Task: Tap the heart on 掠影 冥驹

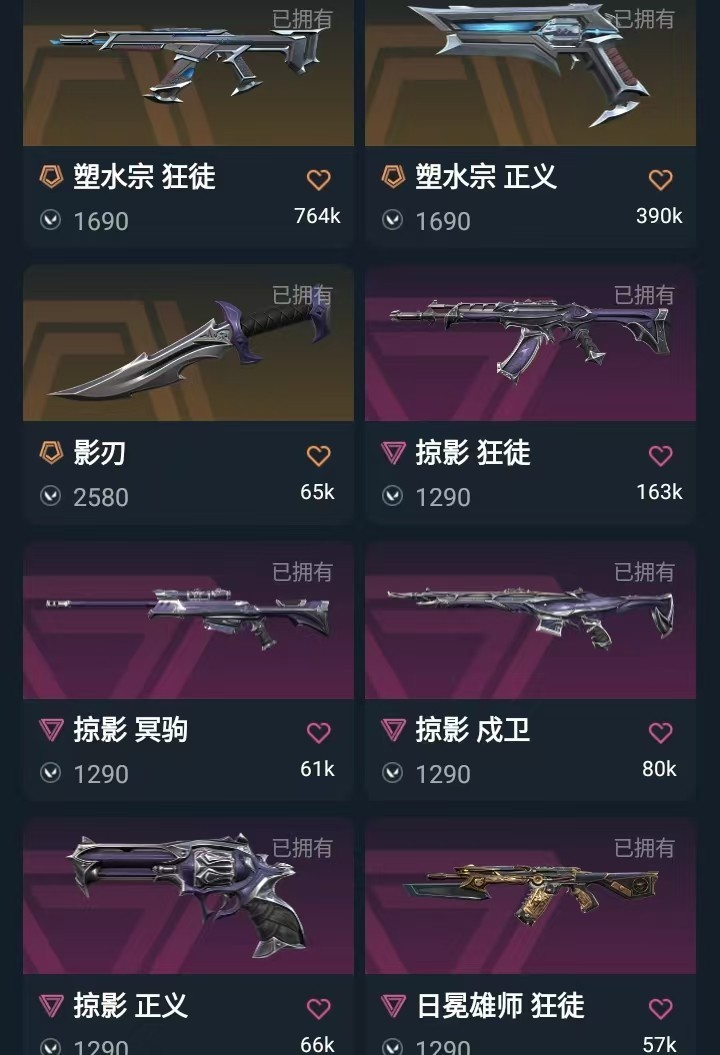Action: pyautogui.click(x=318, y=733)
